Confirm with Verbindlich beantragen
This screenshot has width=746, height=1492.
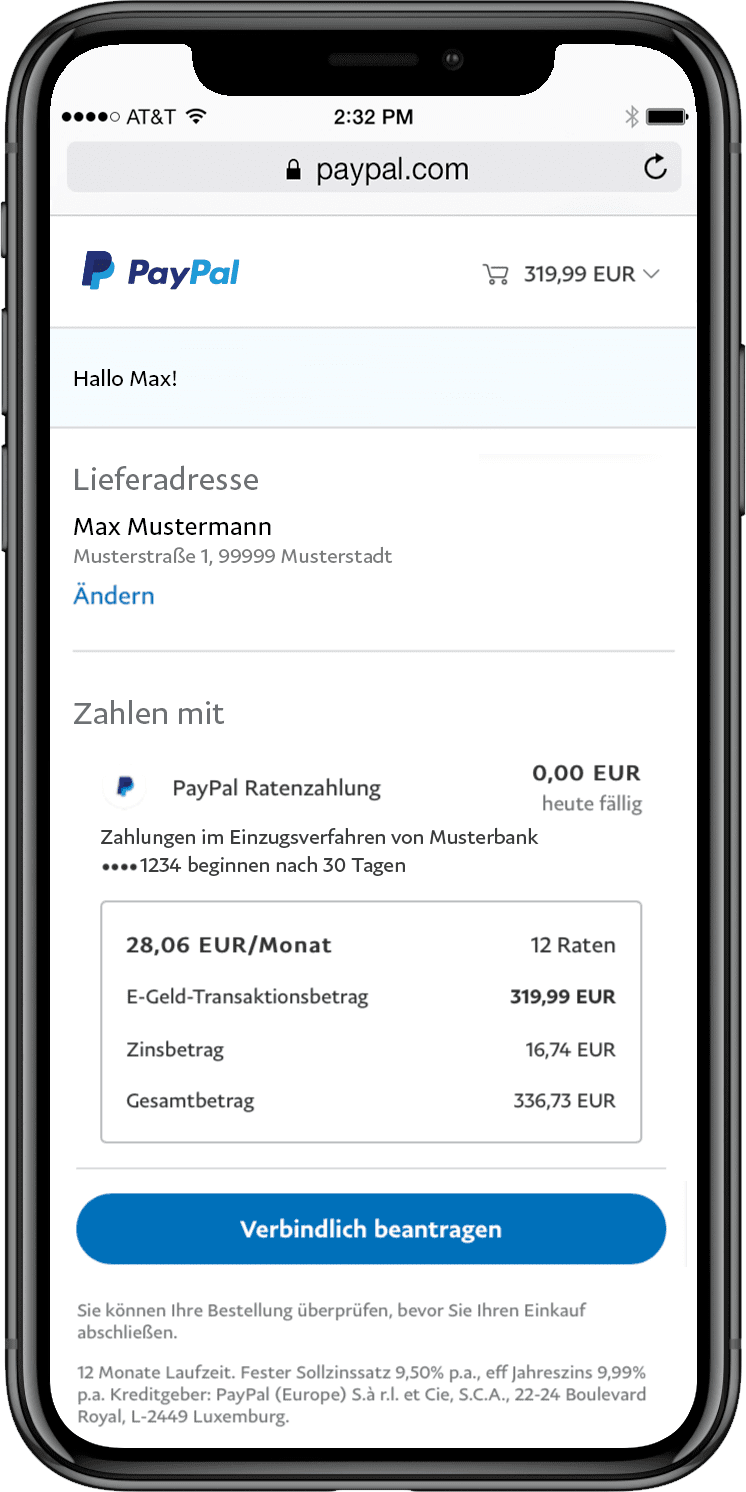(371, 1229)
